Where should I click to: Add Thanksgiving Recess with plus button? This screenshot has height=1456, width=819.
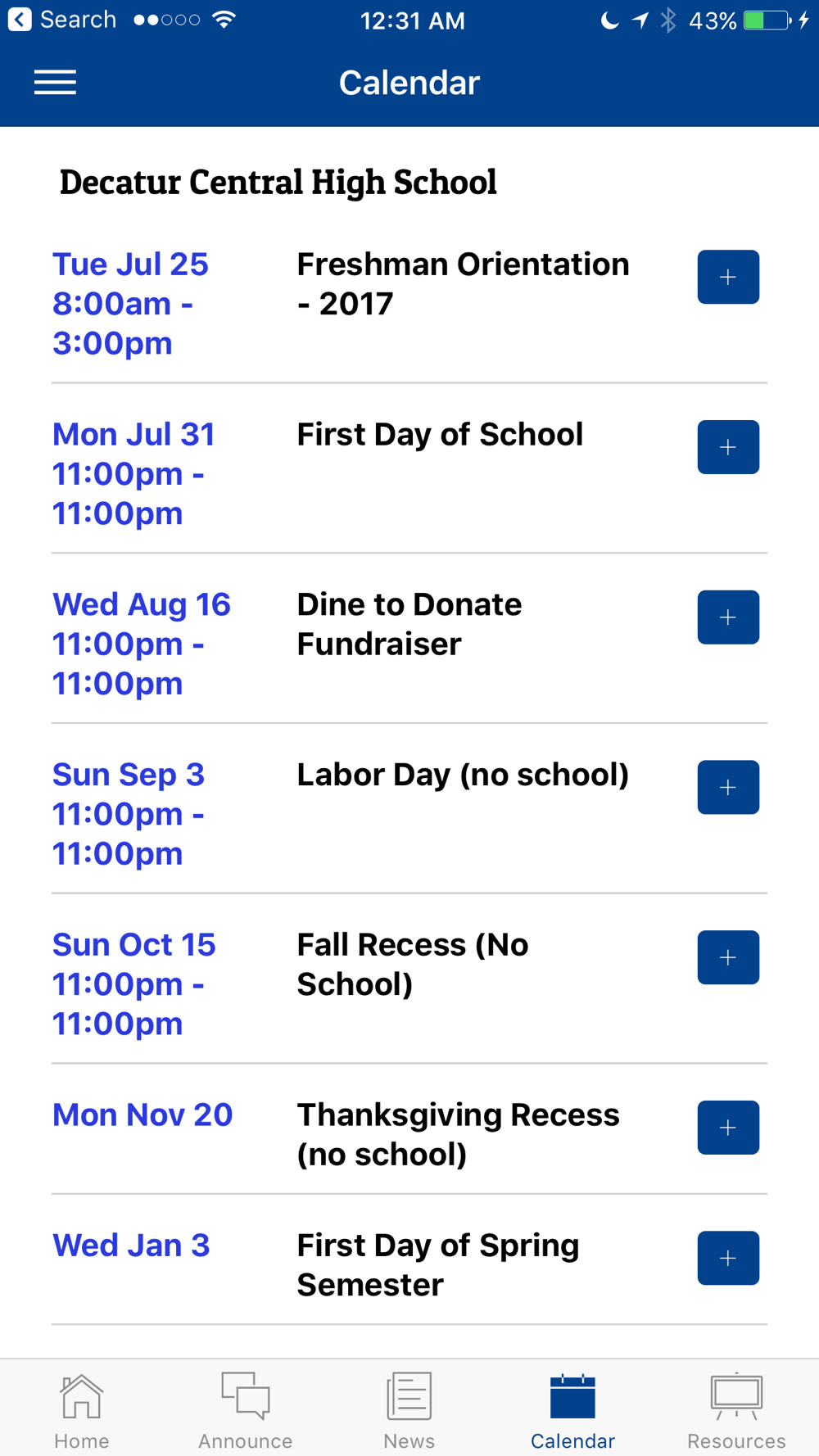728,1128
